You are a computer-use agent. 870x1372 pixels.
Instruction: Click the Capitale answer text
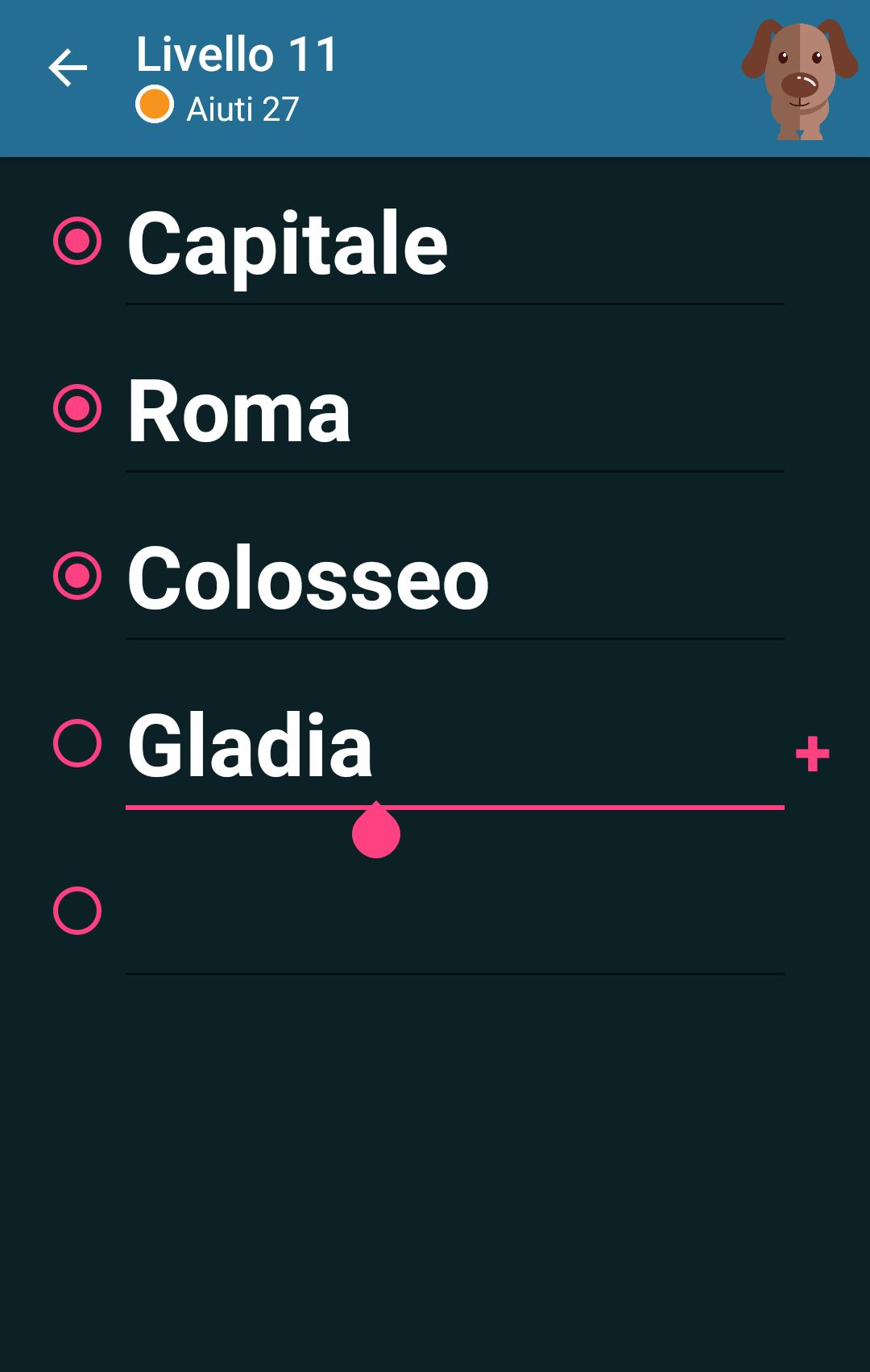tap(288, 242)
